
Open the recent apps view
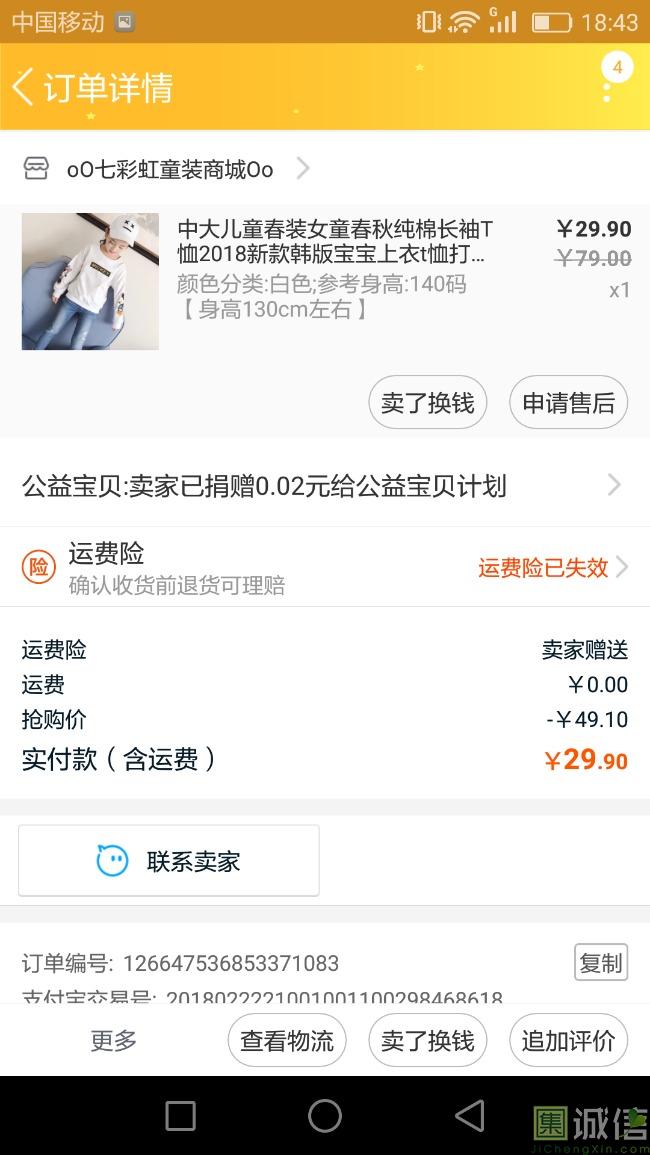(180, 1116)
